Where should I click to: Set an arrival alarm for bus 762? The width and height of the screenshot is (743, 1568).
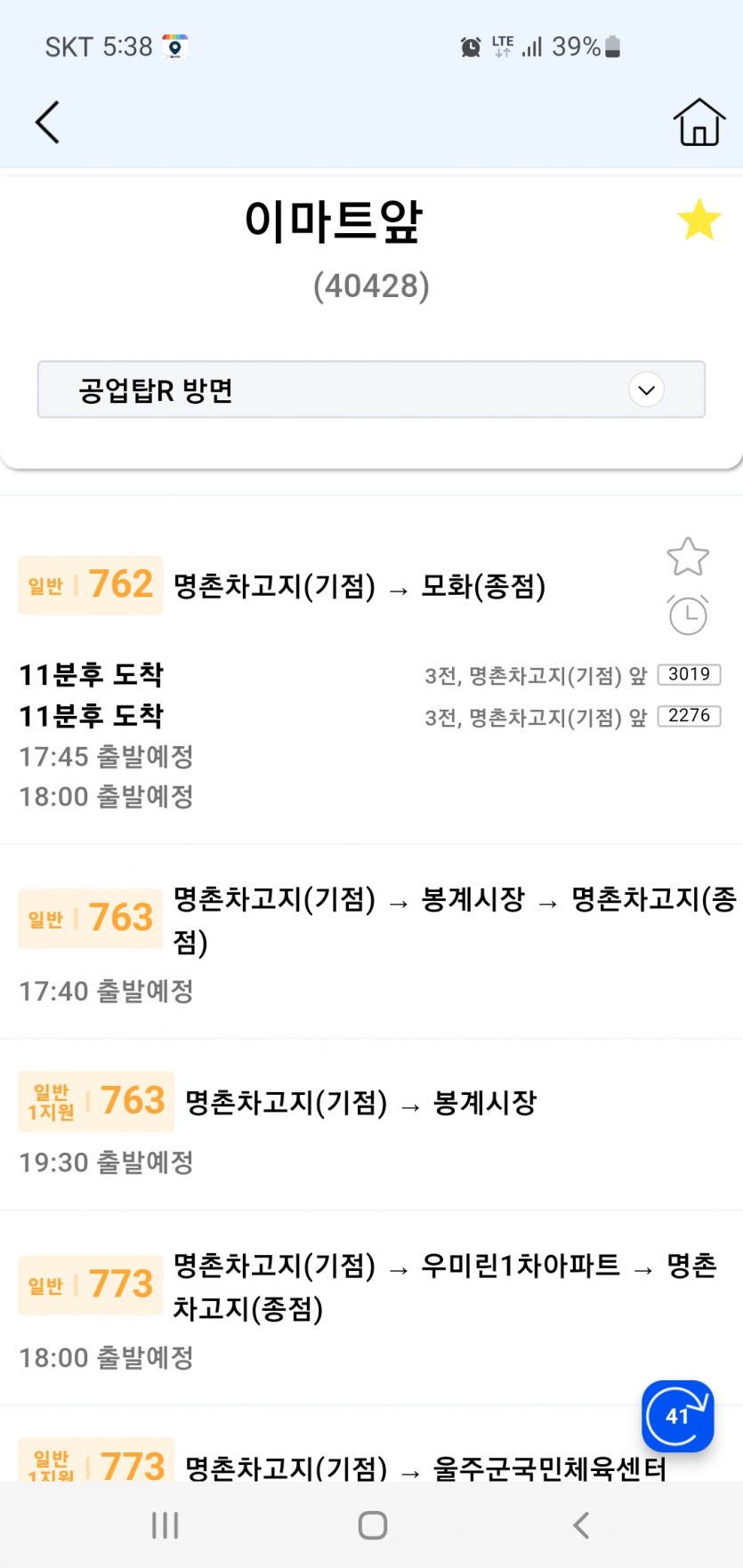point(688,615)
